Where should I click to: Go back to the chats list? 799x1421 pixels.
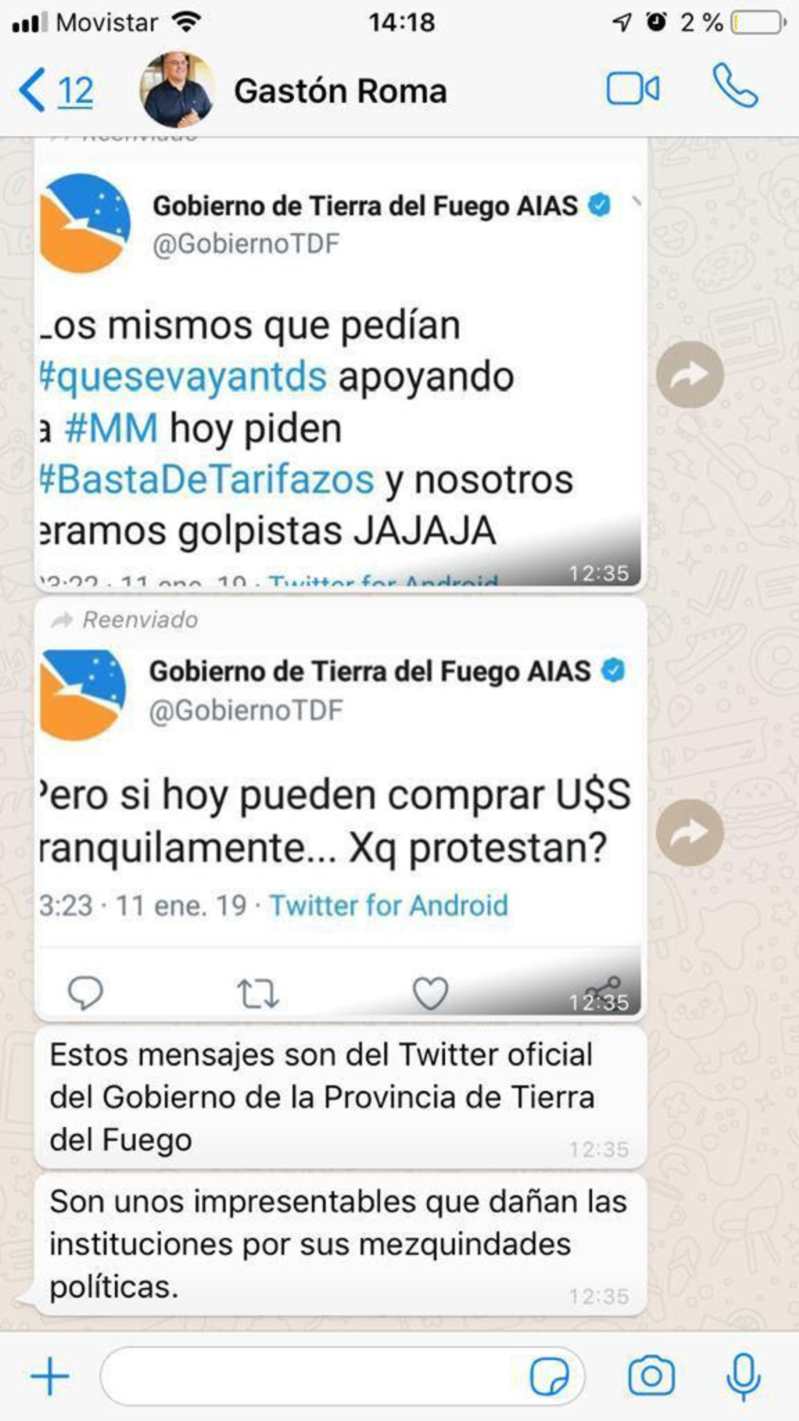pyautogui.click(x=56, y=91)
